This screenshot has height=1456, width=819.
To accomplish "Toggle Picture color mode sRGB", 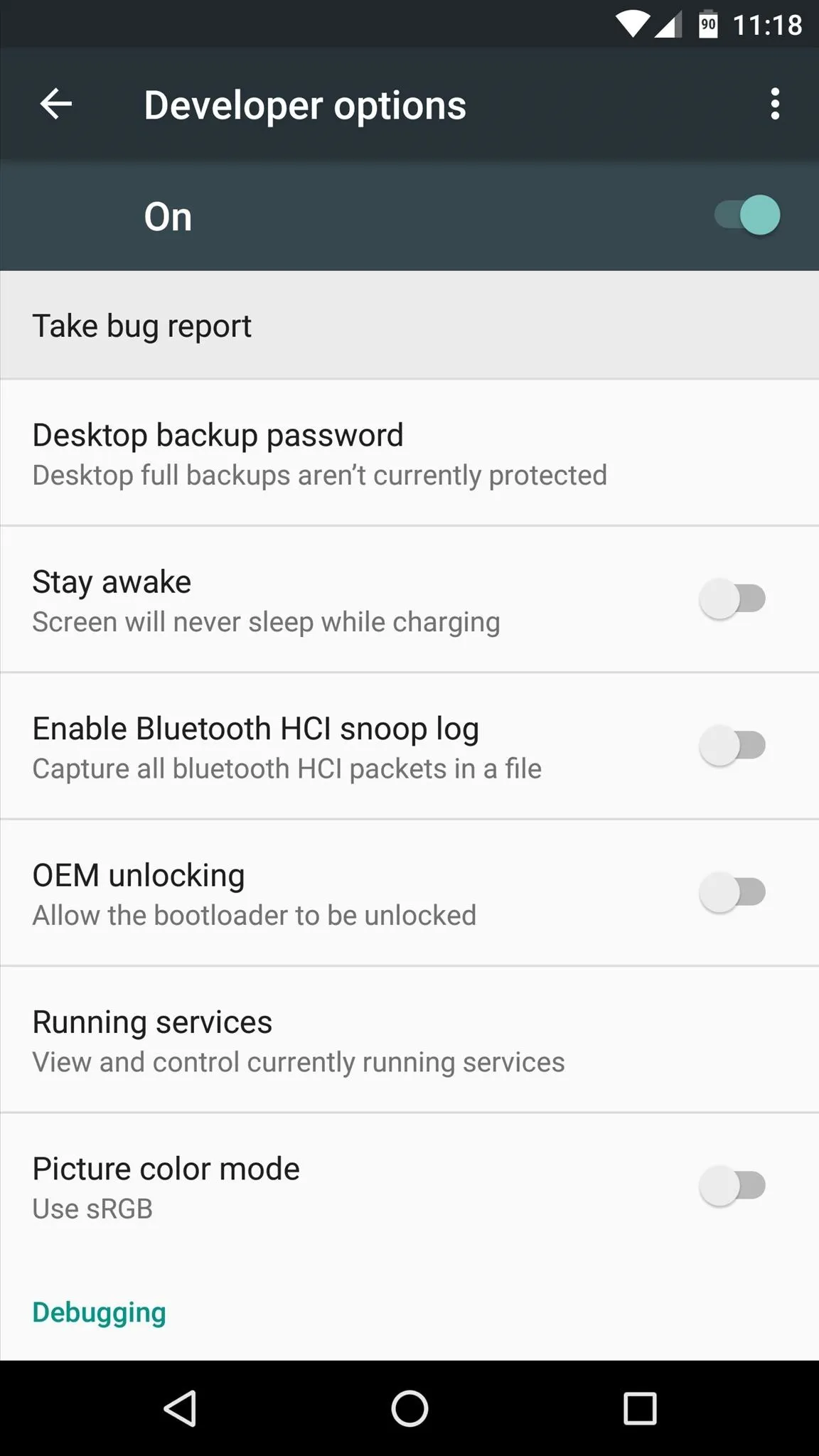I will pos(732,1185).
